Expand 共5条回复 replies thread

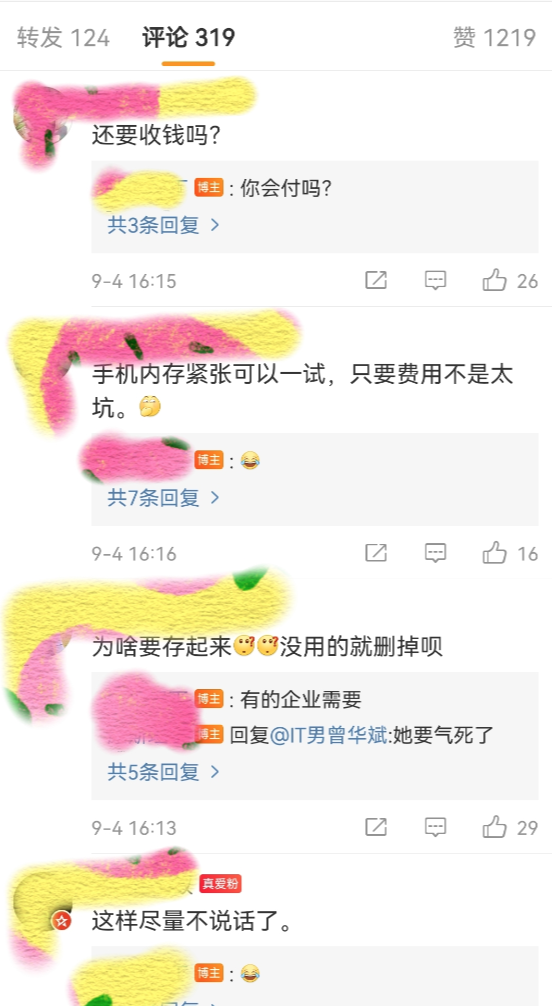164,772
